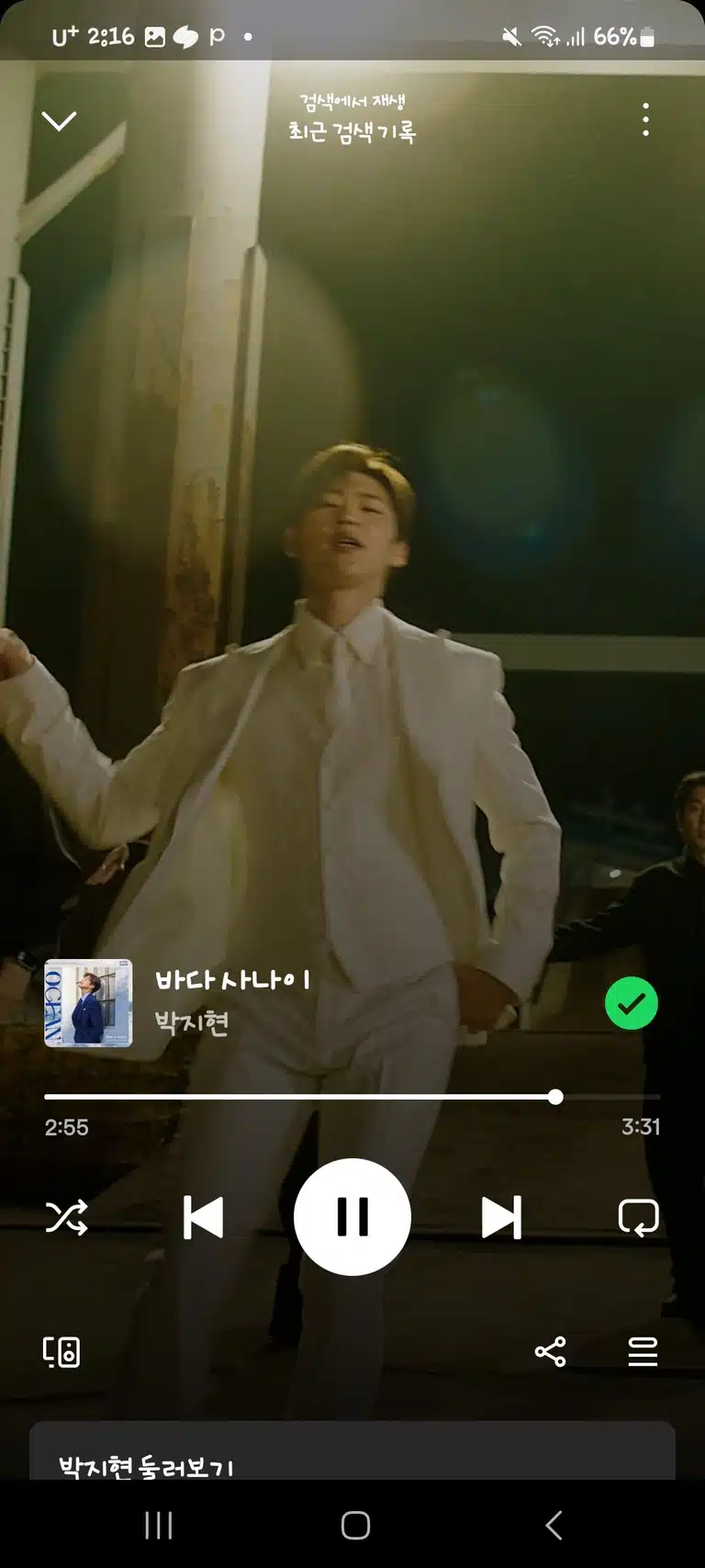
Task: Open the artist name 박지현
Action: (x=192, y=1022)
